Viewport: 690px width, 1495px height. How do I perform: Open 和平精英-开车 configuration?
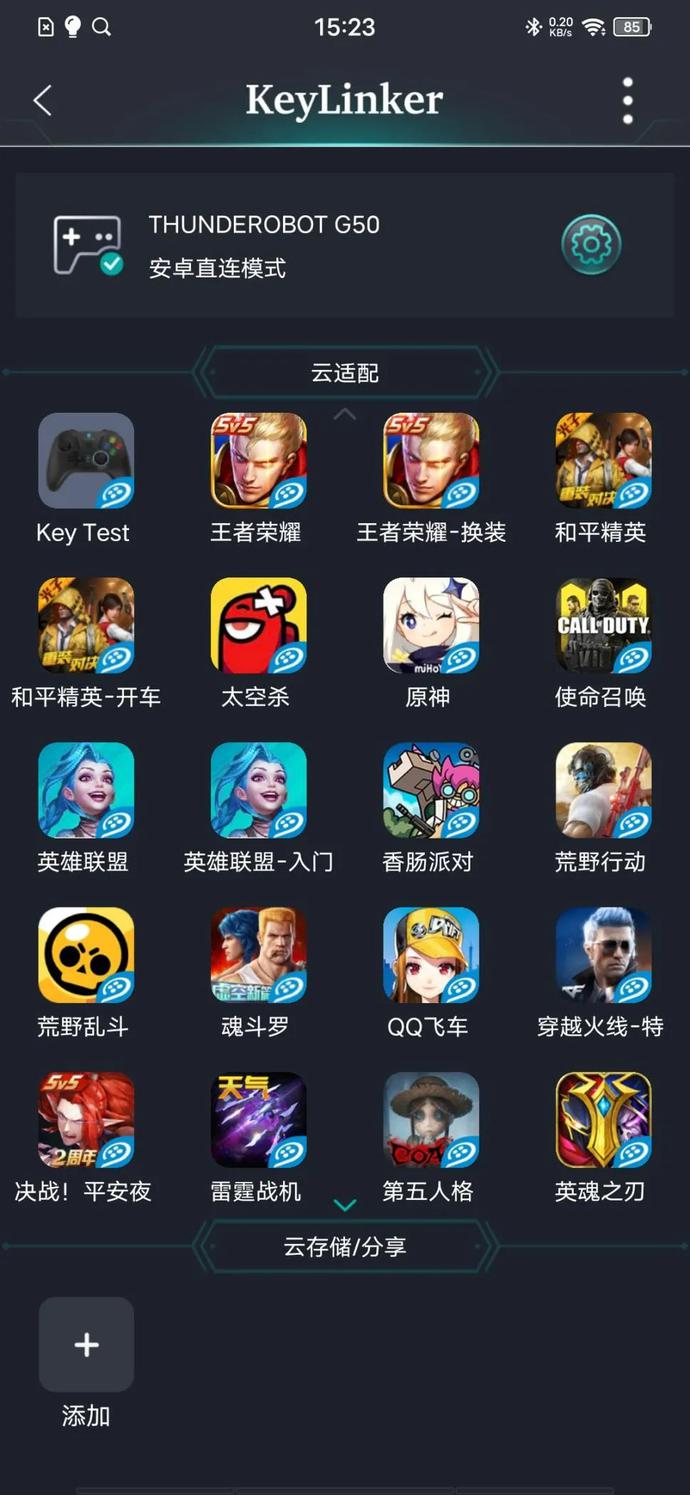(86, 626)
